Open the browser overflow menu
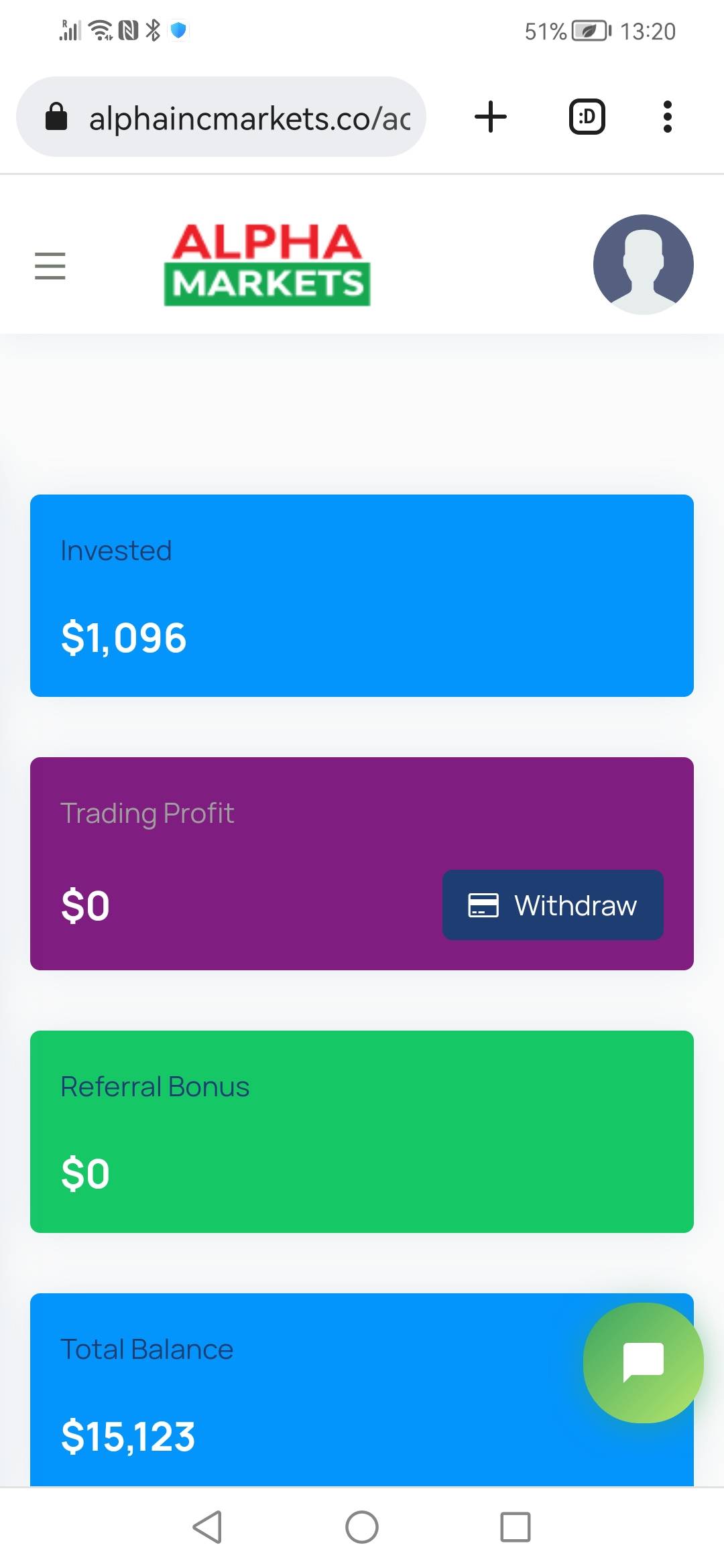 click(x=666, y=117)
